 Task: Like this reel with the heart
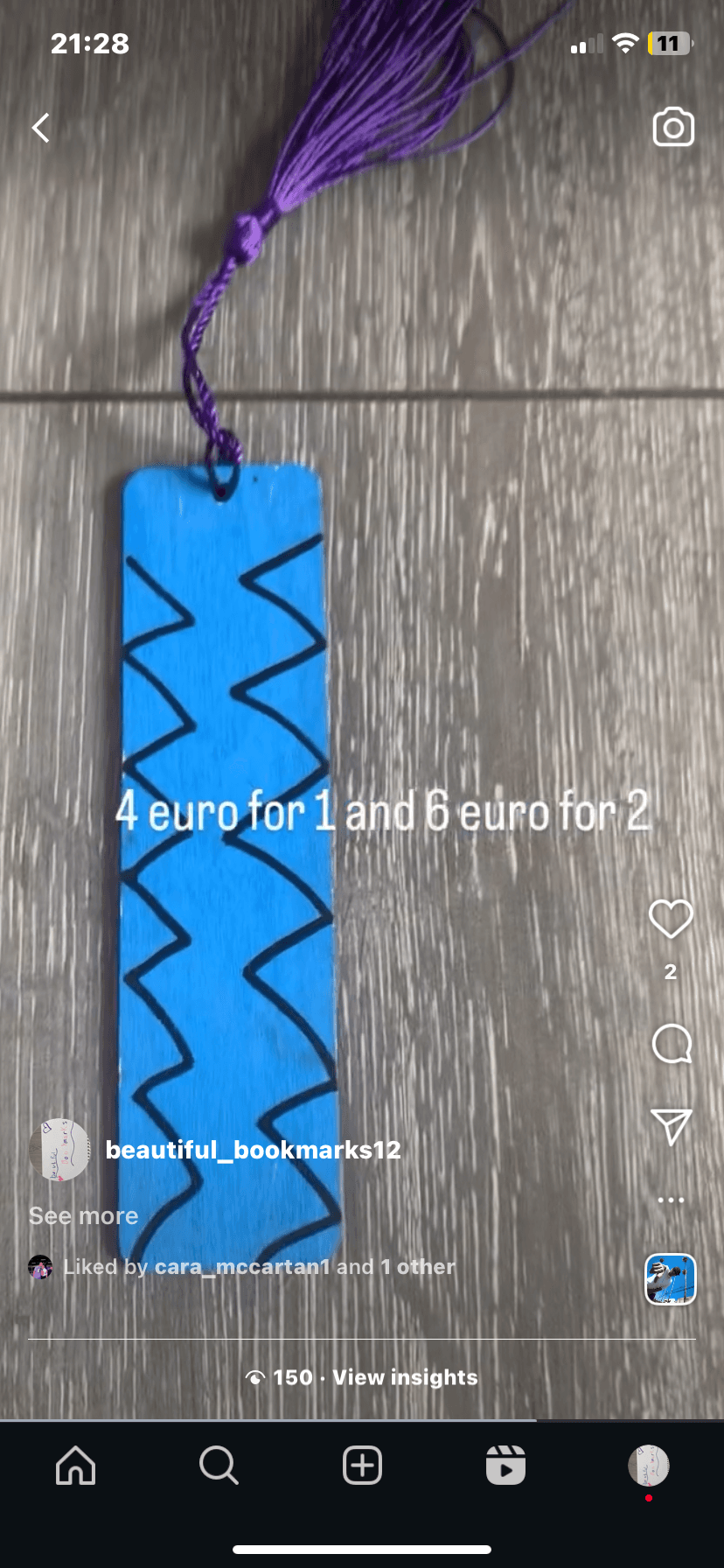tap(671, 920)
